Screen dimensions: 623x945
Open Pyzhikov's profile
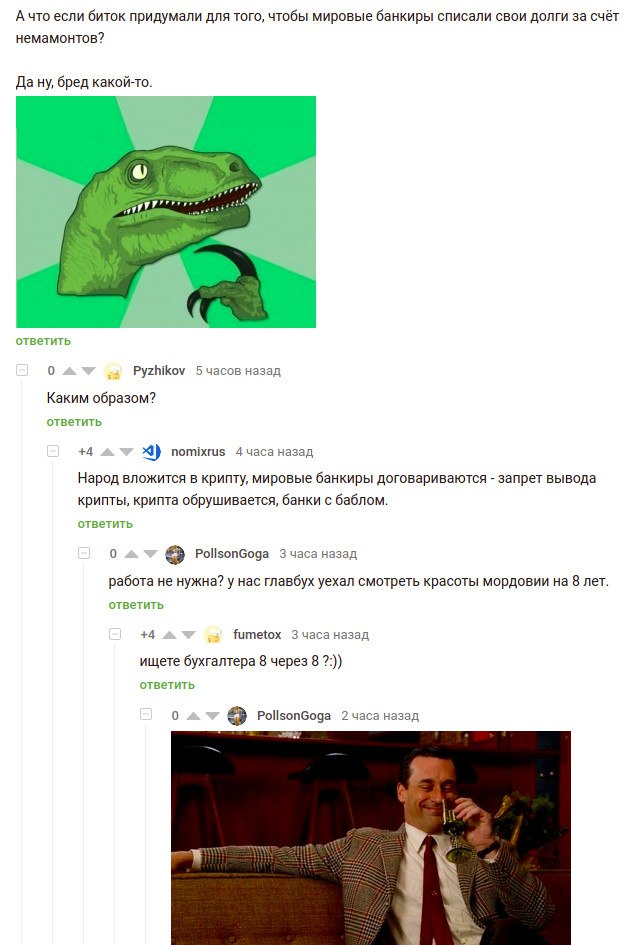[159, 370]
